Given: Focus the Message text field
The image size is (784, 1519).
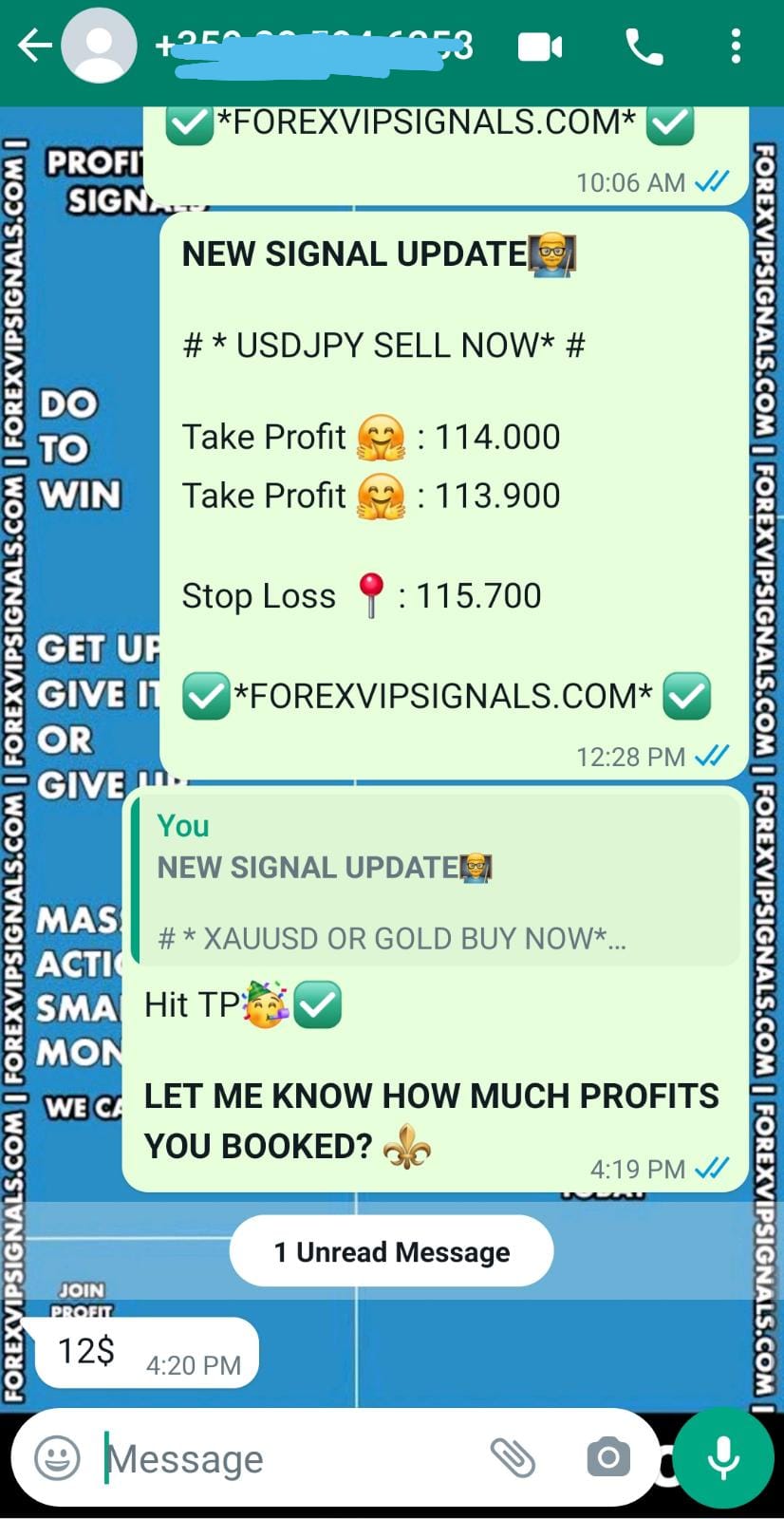Looking at the screenshot, I should (285, 1458).
